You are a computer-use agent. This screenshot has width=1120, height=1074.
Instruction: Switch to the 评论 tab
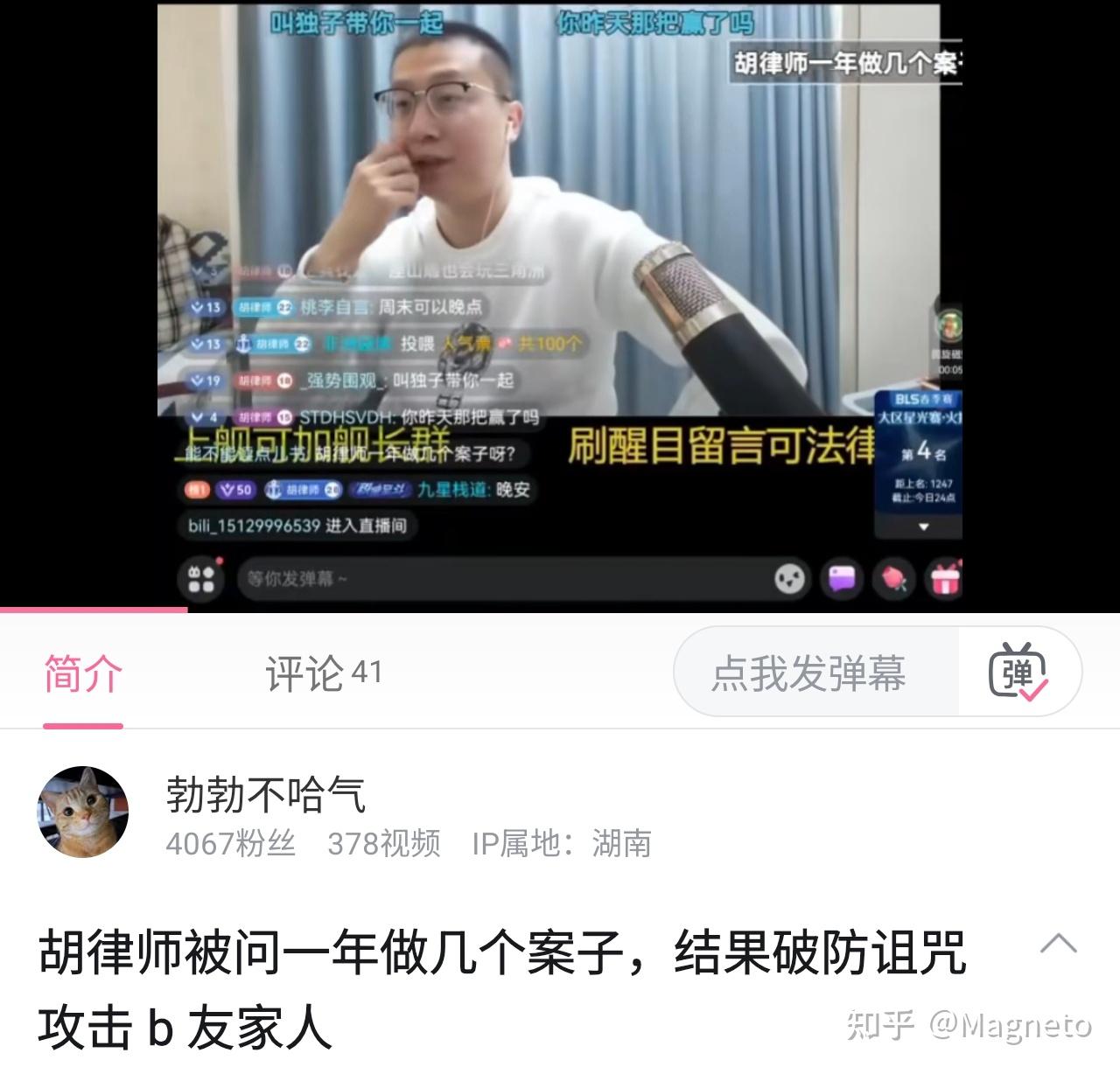tap(323, 673)
